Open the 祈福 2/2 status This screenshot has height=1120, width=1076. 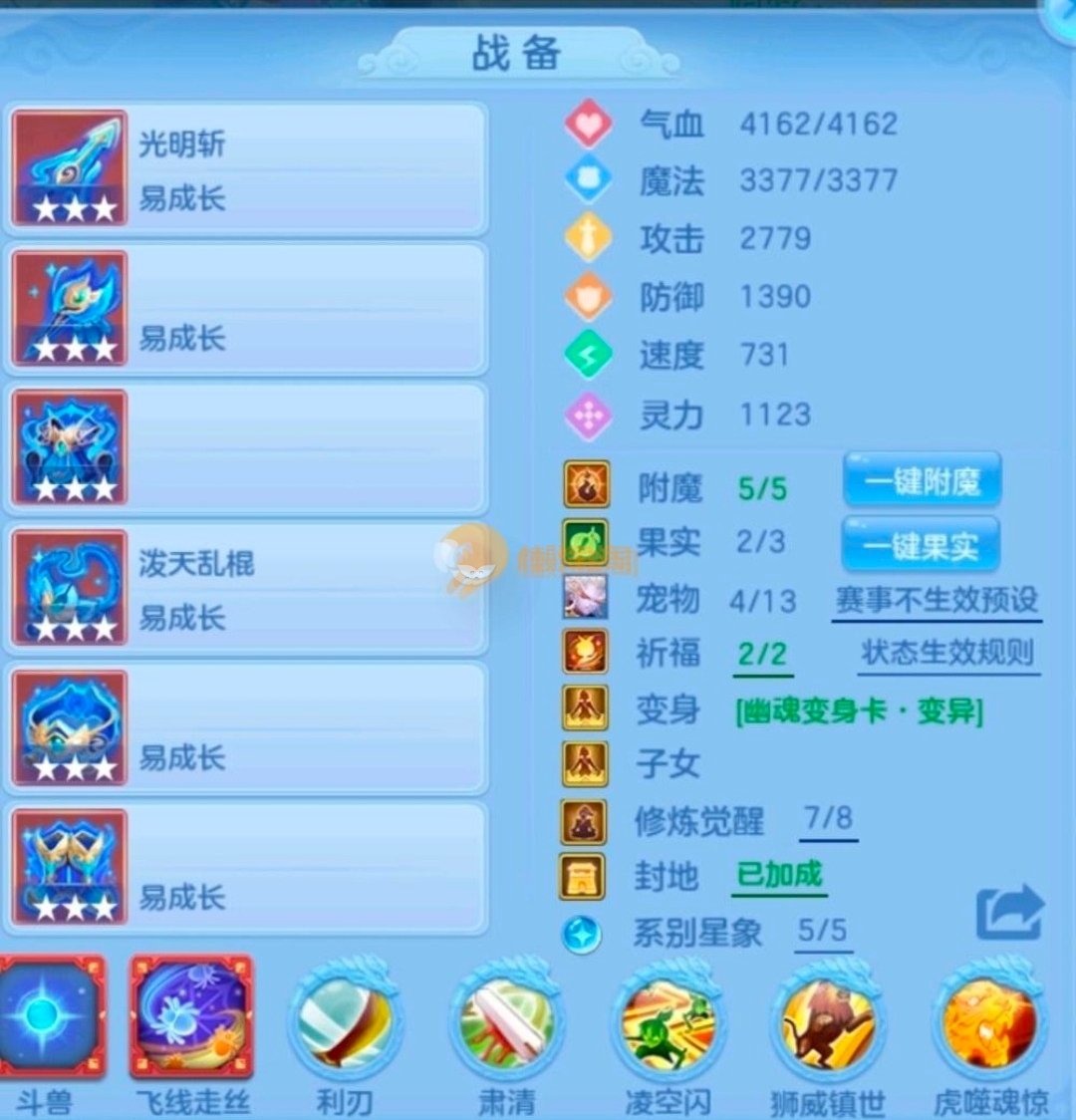[x=762, y=655]
